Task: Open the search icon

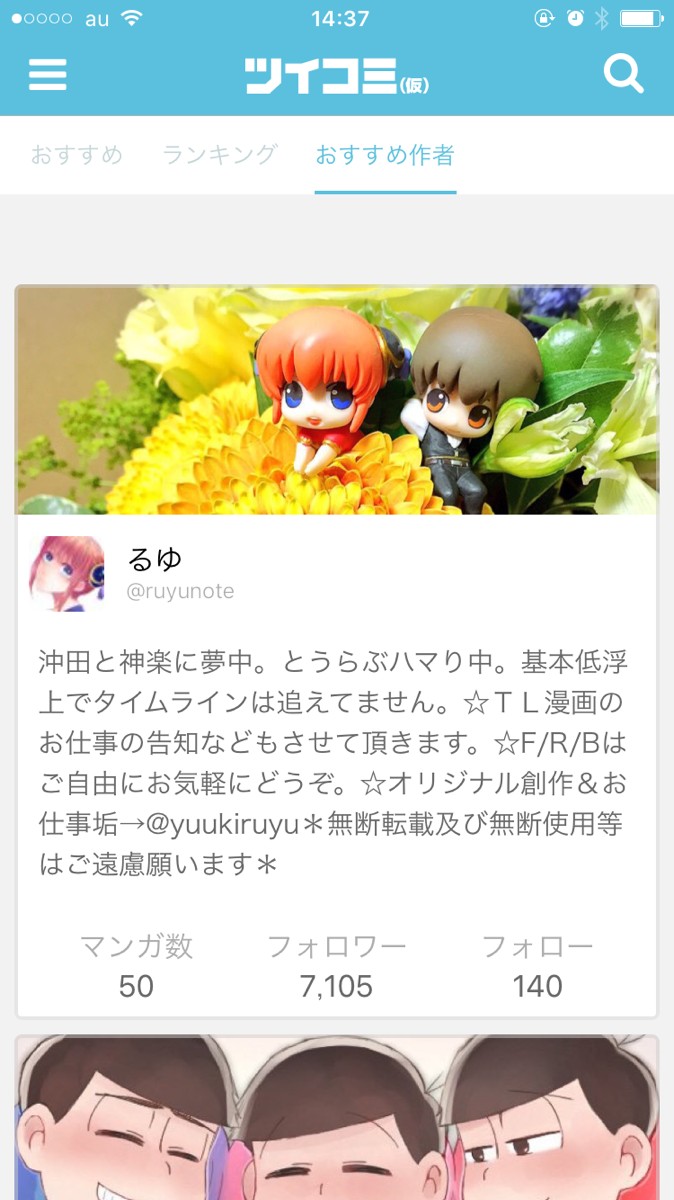Action: [x=623, y=74]
